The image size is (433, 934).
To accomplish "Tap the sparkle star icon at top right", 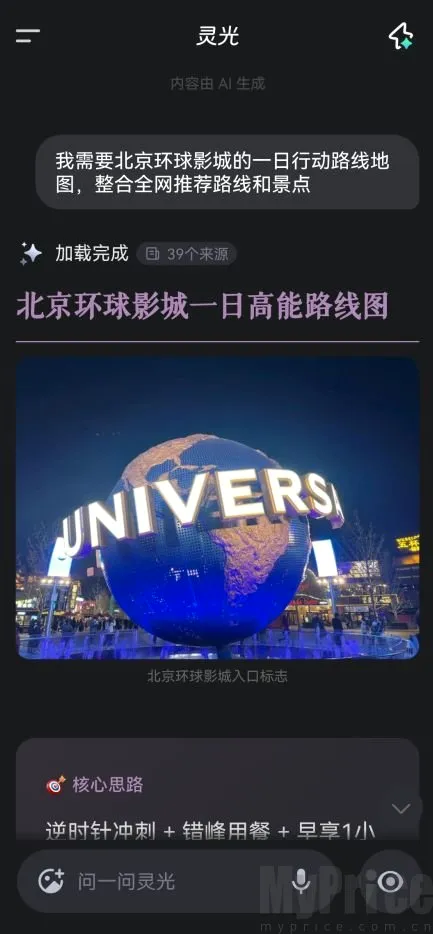I will 401,36.
